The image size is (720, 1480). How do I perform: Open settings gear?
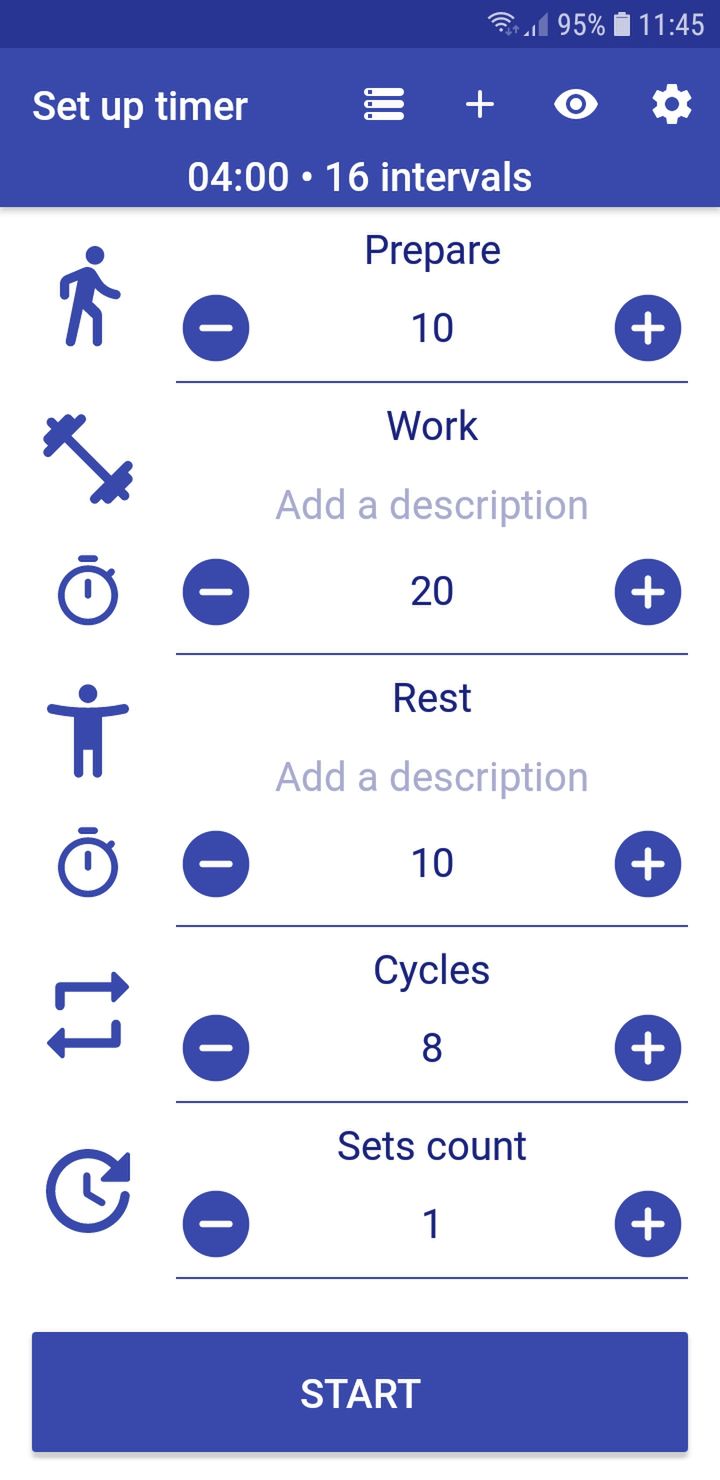click(x=672, y=105)
